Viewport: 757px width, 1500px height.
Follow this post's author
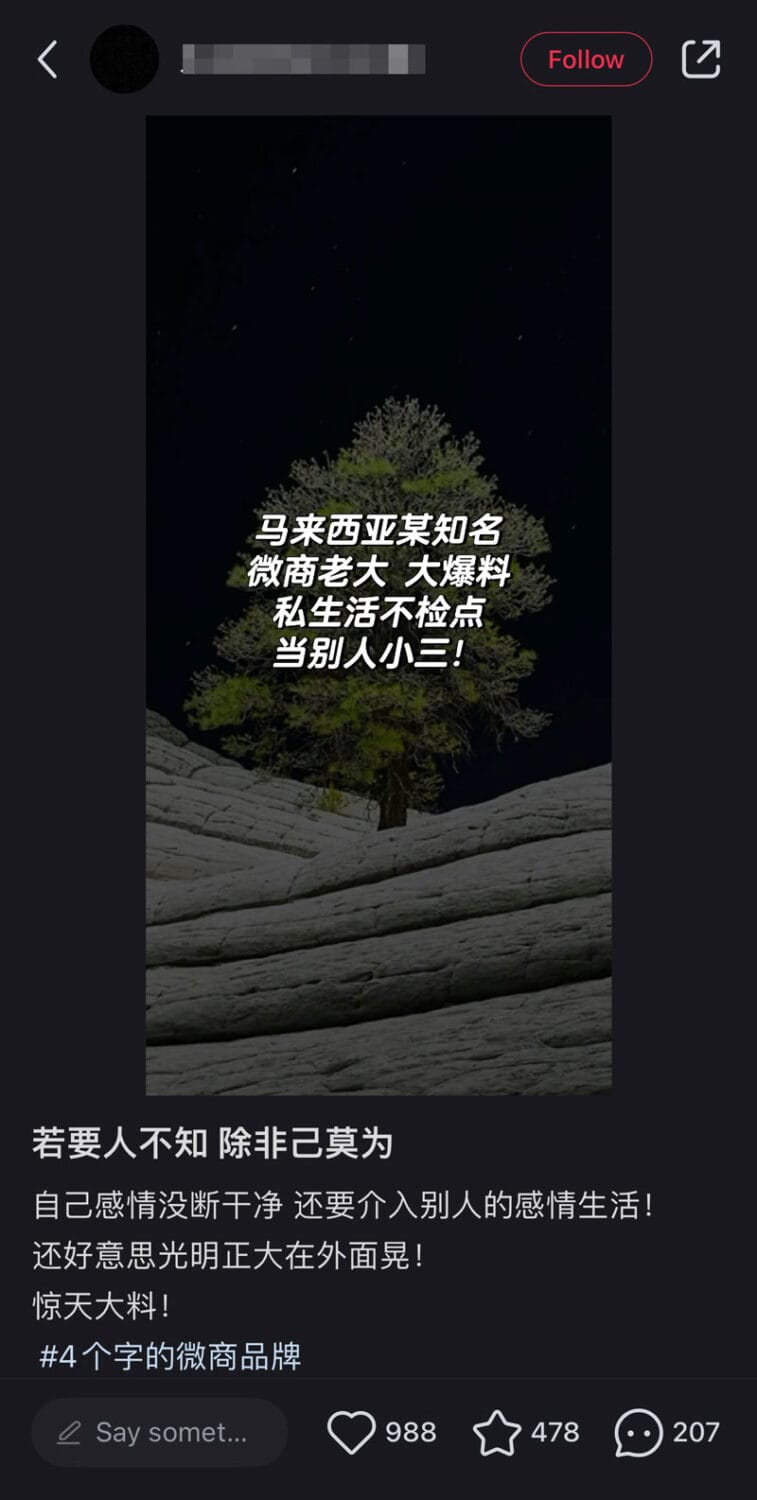click(585, 60)
